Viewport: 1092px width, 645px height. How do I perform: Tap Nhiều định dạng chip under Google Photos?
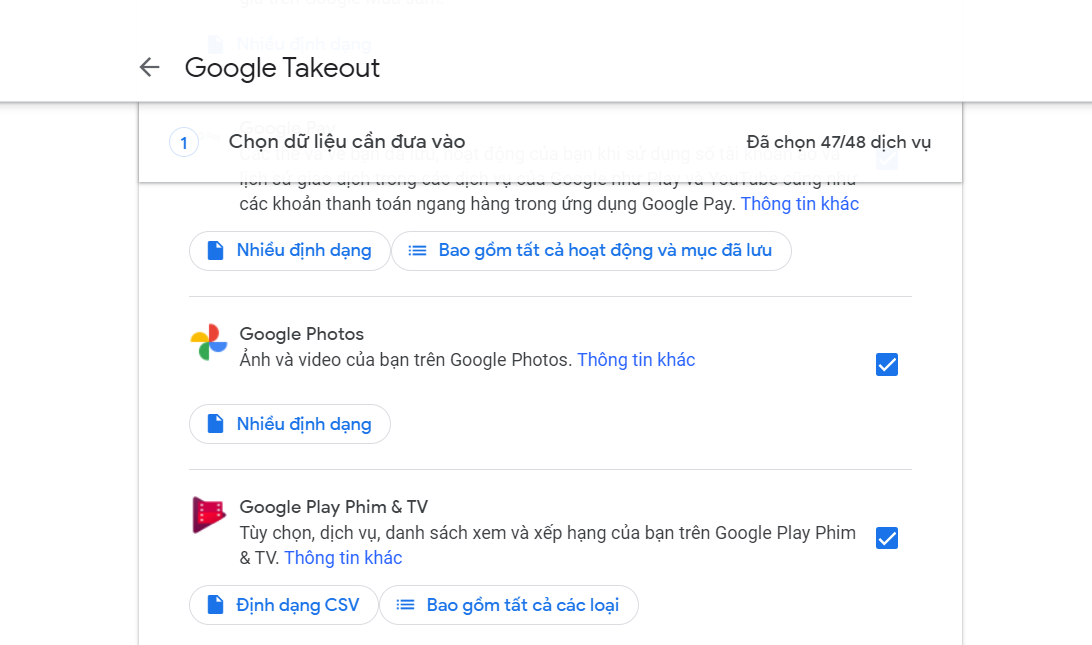pyautogui.click(x=289, y=424)
